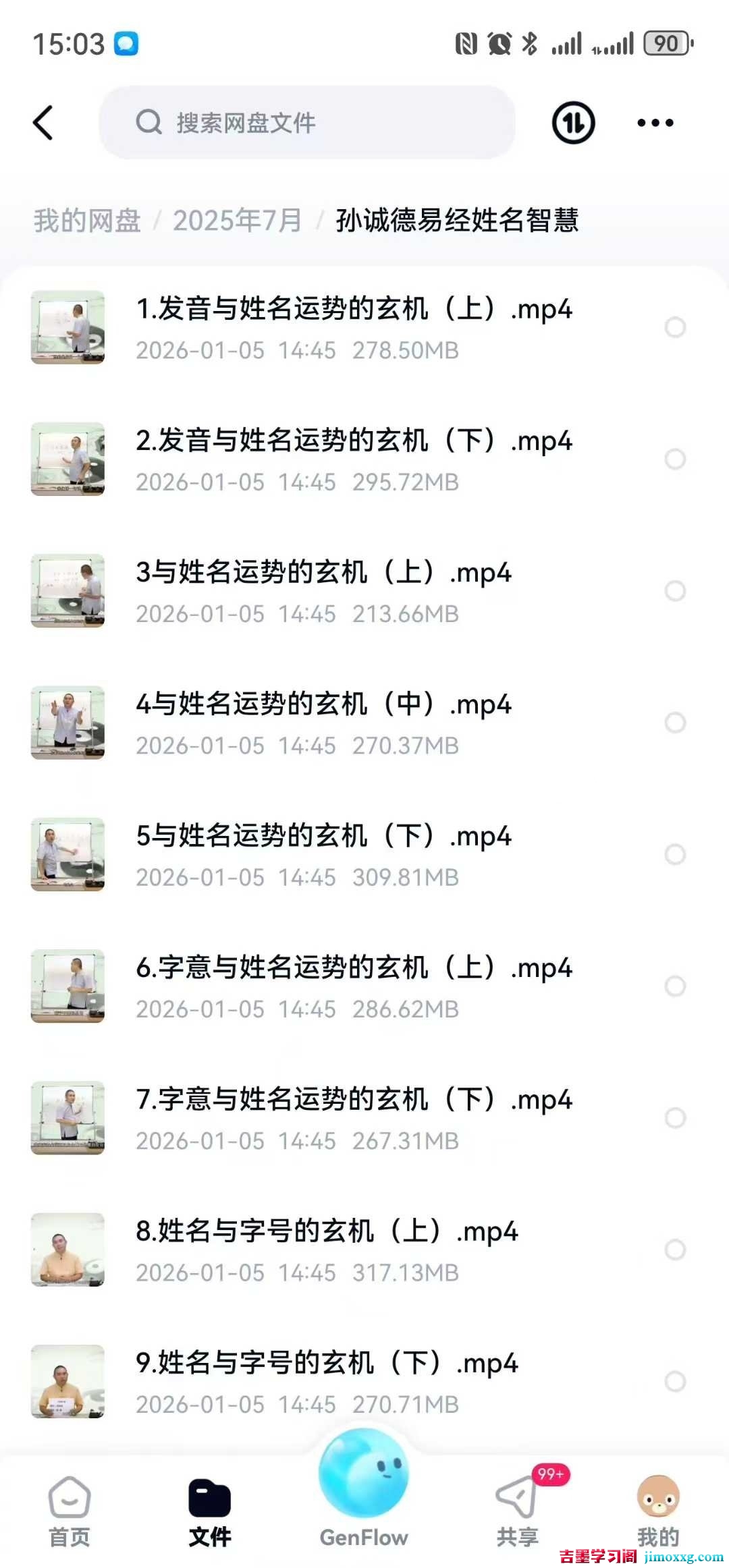
Task: Go to 我的网盘 in the breadcrumb
Action: 87,221
